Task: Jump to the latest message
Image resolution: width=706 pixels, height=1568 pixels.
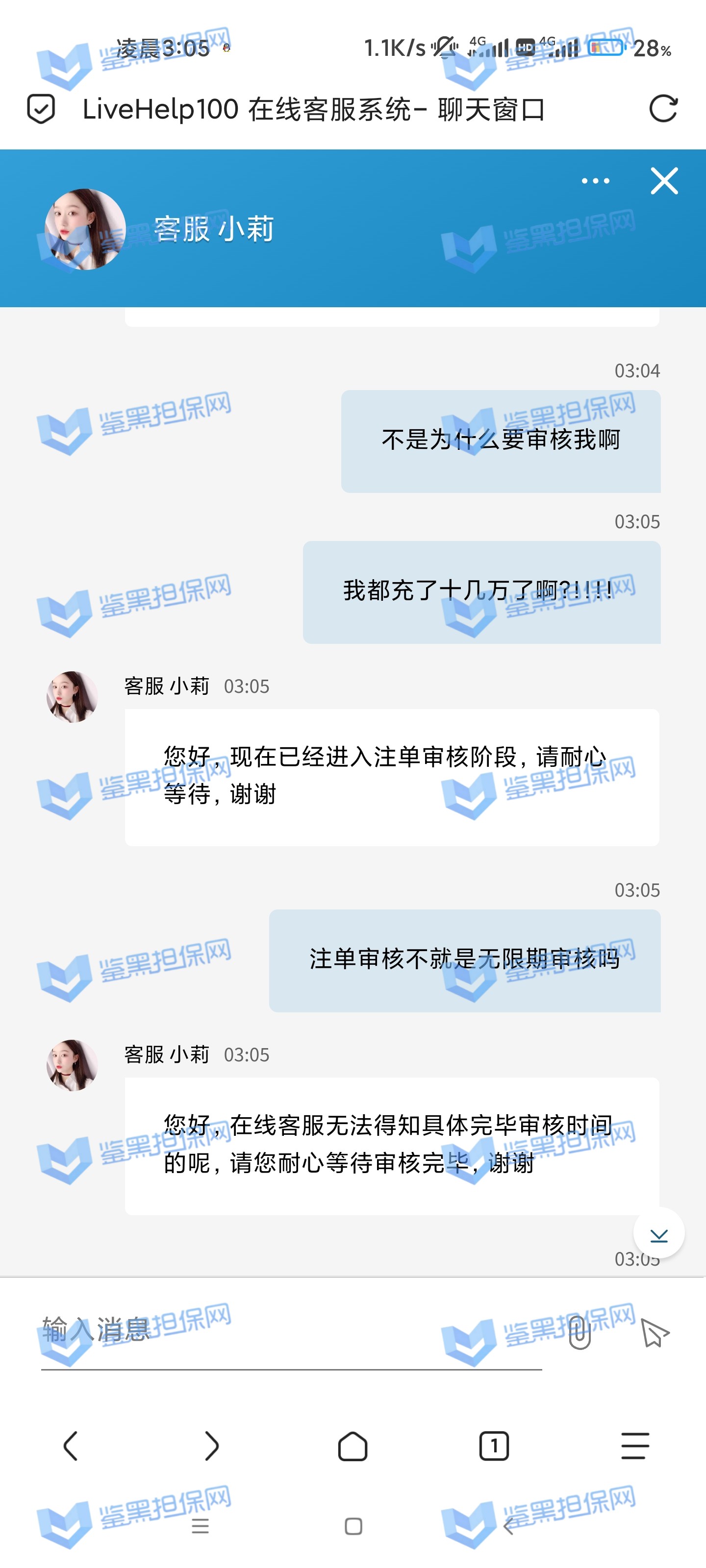Action: pos(658,1233)
